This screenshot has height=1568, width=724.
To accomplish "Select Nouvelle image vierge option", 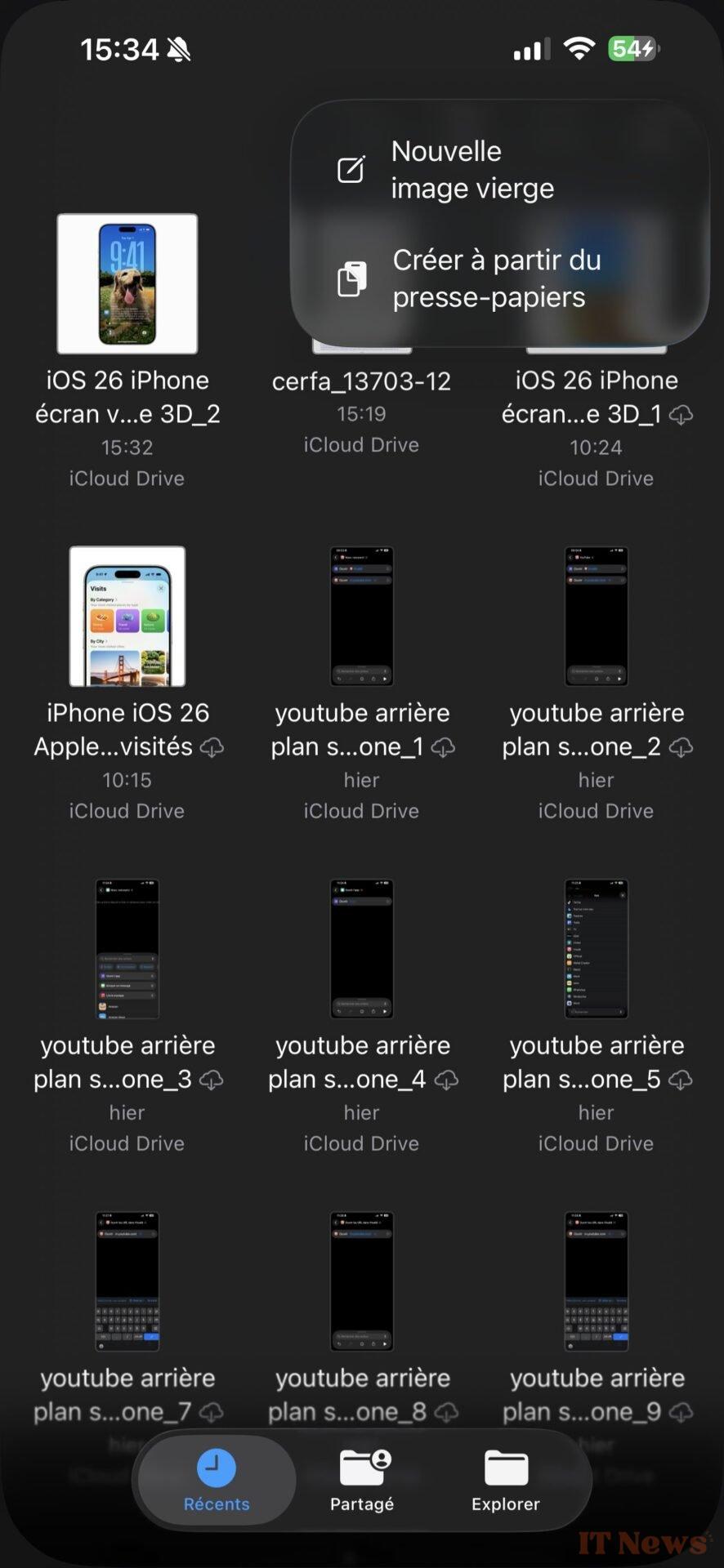I will coord(472,170).
